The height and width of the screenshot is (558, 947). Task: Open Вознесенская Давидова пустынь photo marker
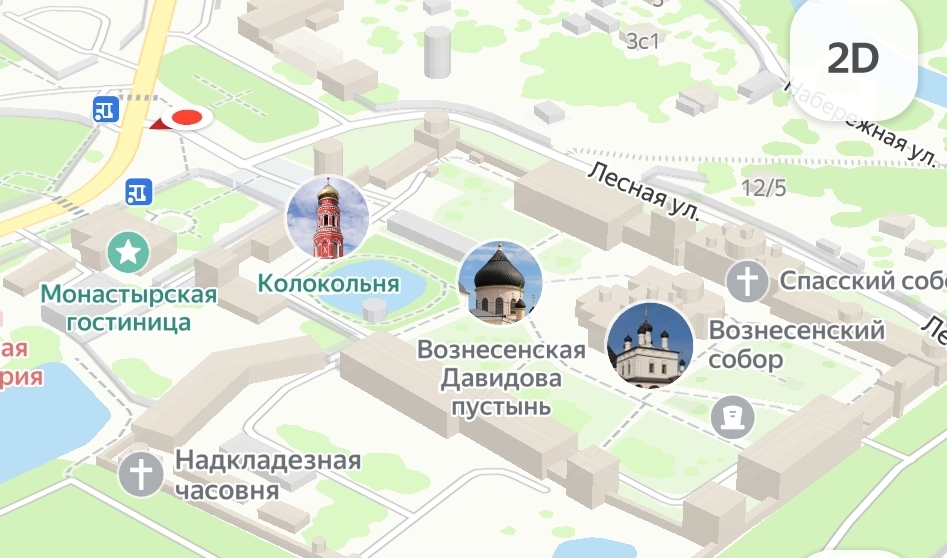coord(500,283)
